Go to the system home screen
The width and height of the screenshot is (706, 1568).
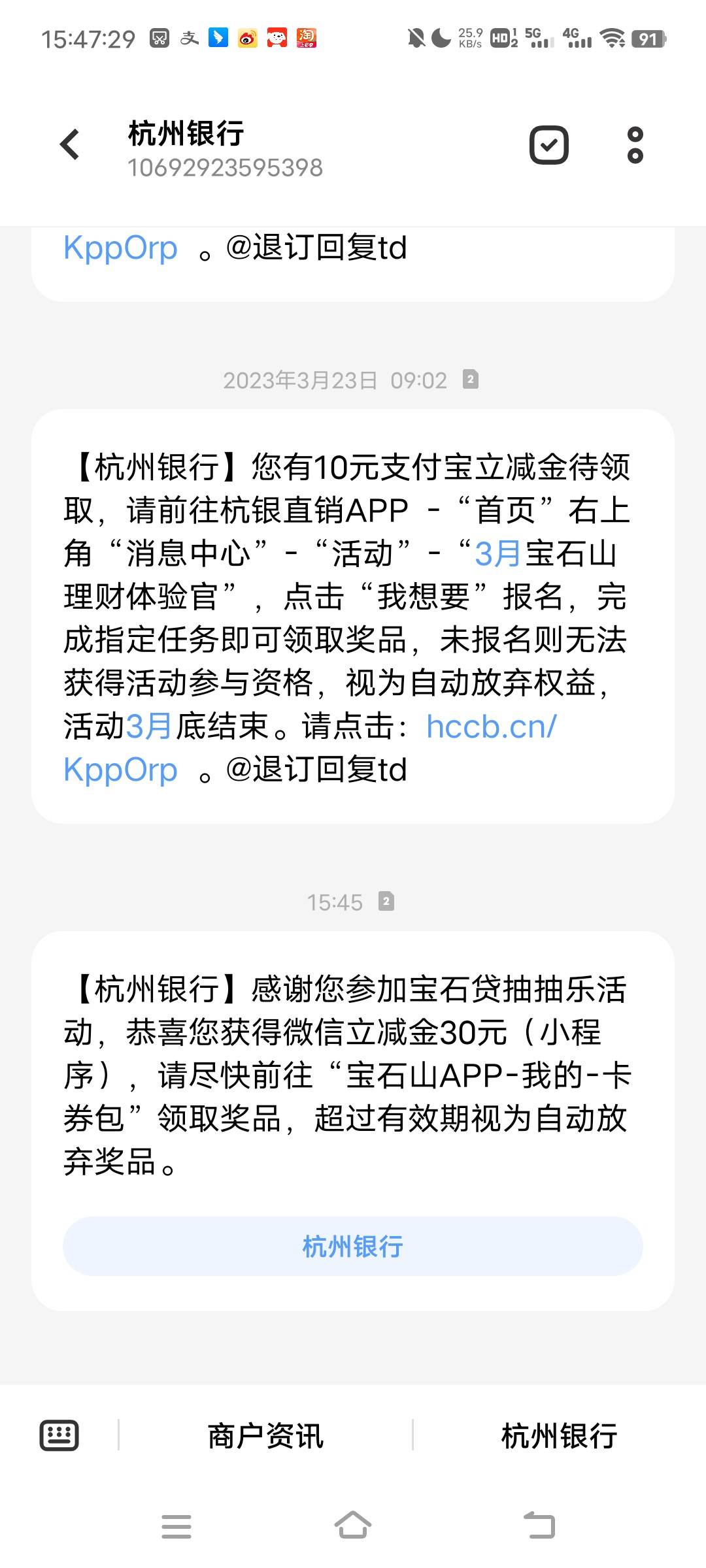point(353,1526)
